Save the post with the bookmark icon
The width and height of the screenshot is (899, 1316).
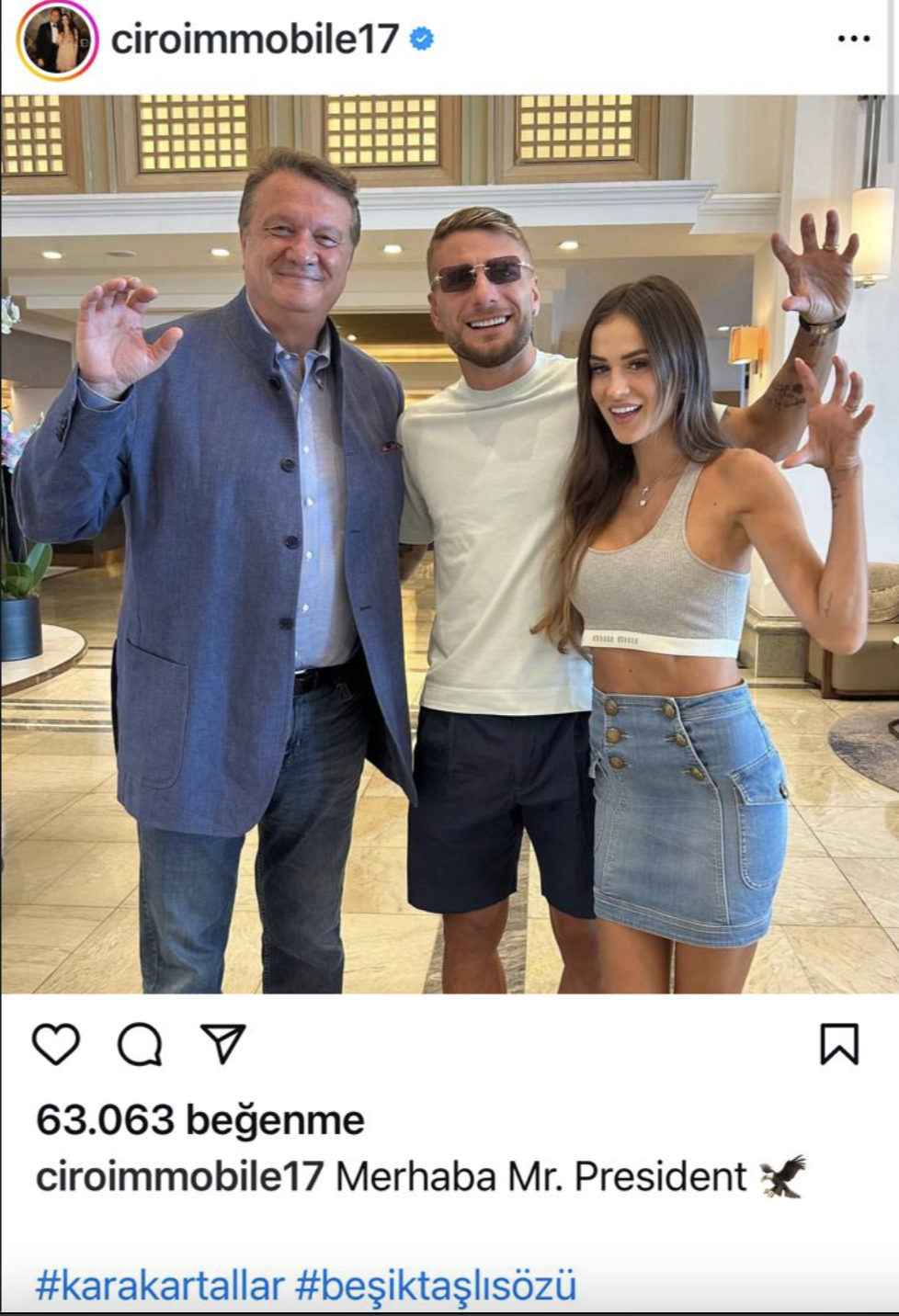pyautogui.click(x=838, y=1044)
